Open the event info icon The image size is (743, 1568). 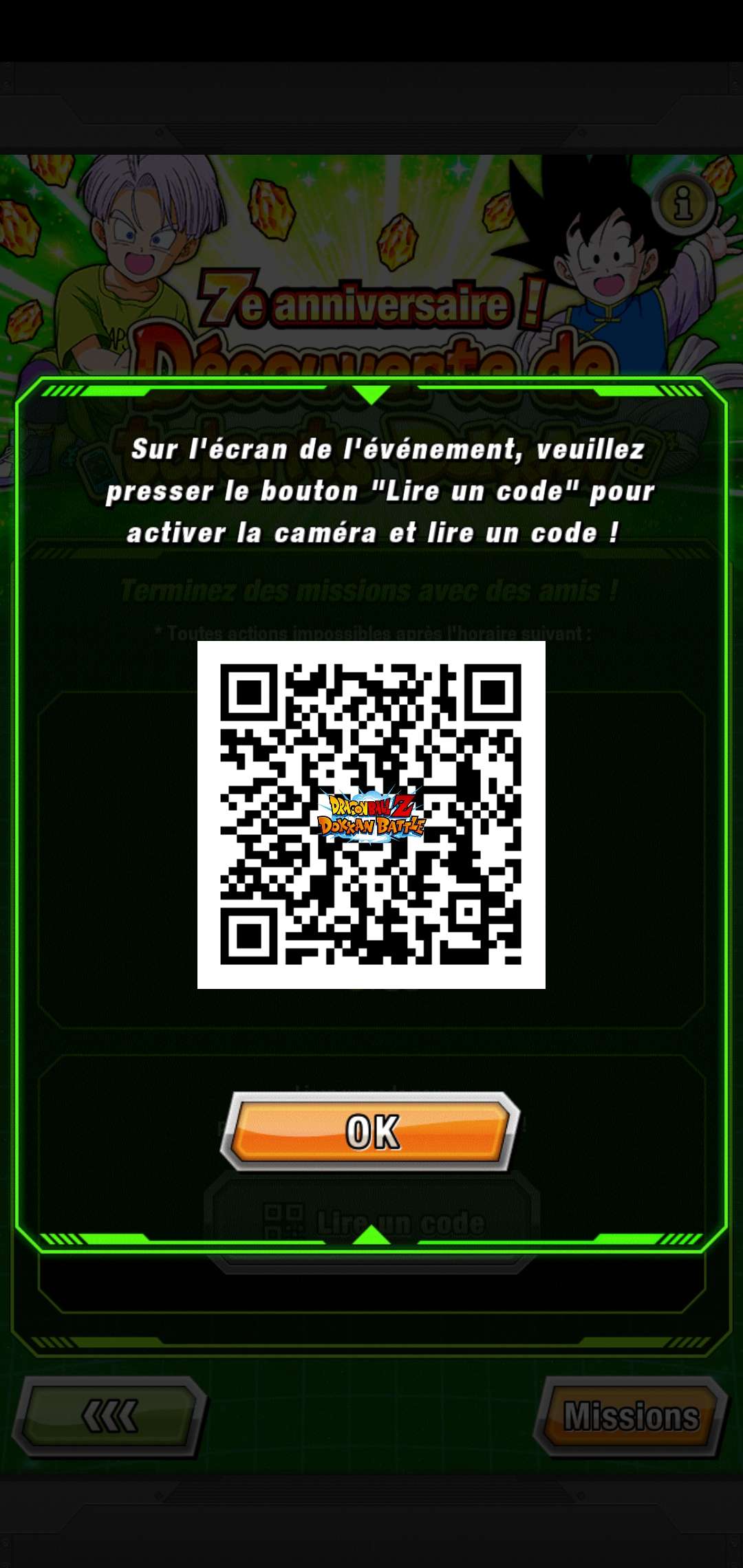(x=683, y=204)
